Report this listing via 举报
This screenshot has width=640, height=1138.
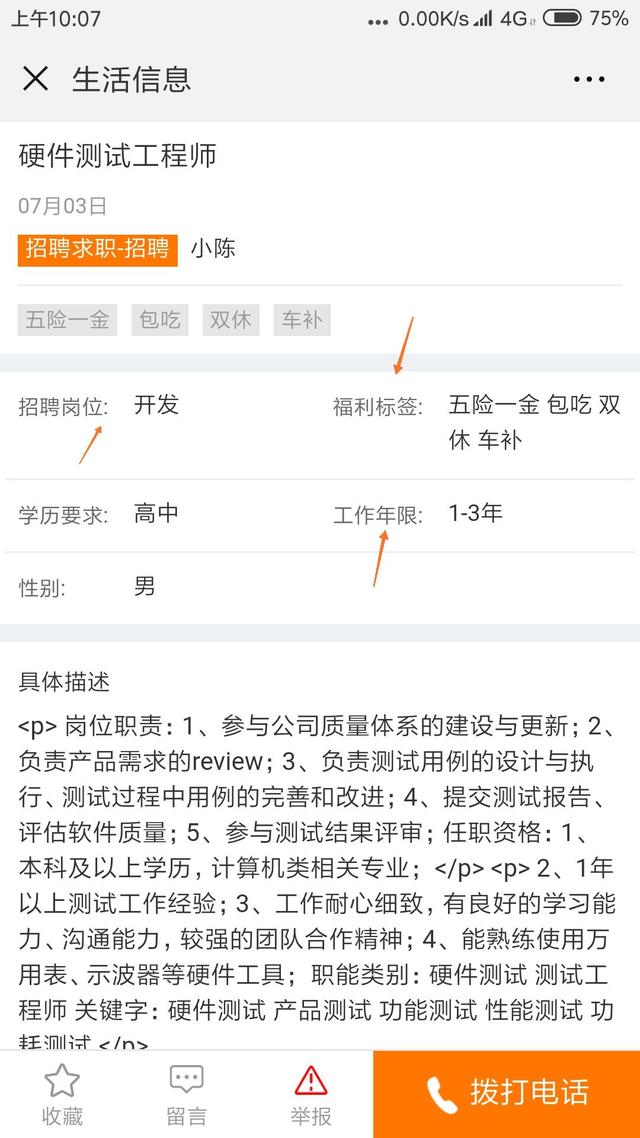(311, 1094)
